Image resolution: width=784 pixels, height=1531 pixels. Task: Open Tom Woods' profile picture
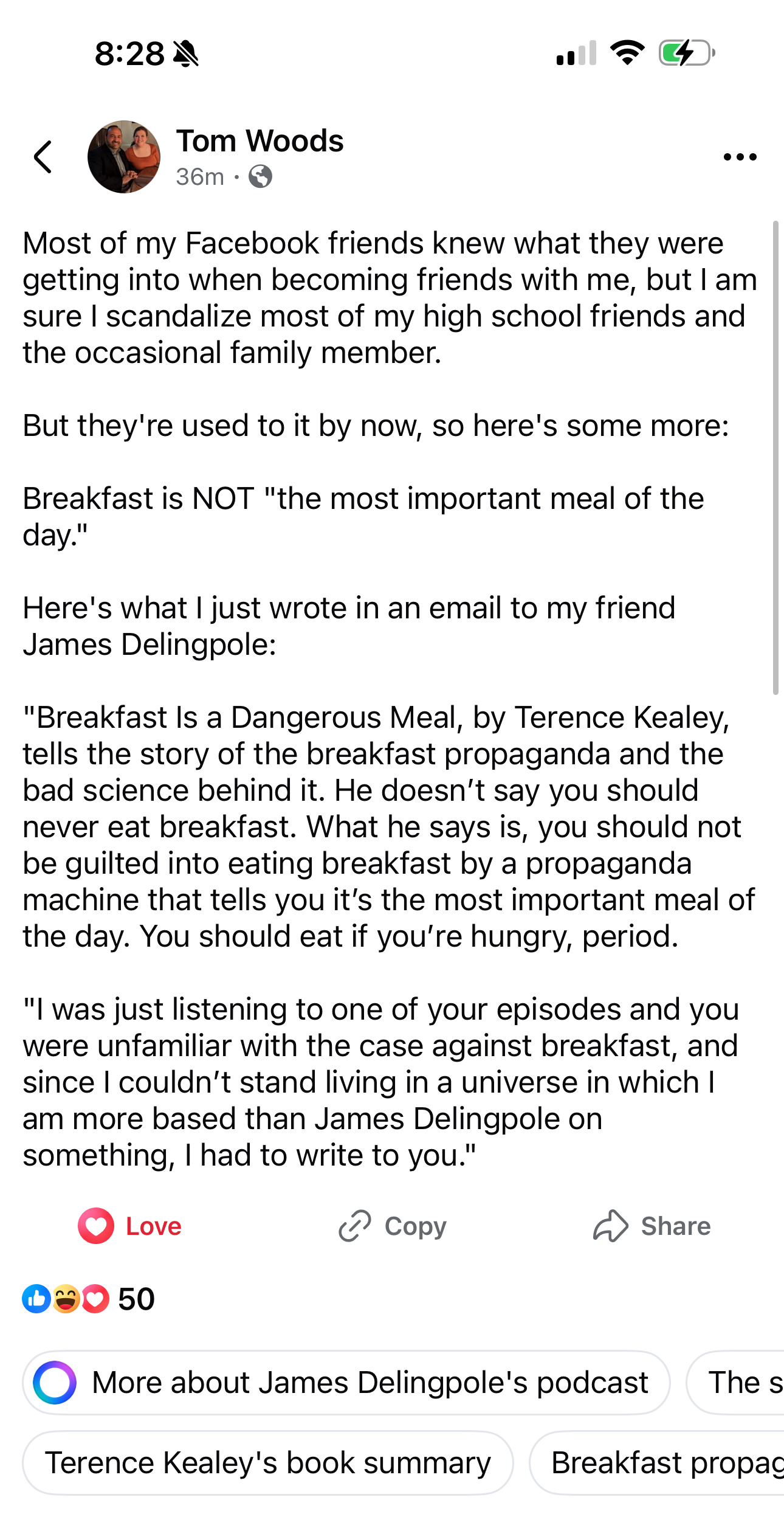coord(124,157)
